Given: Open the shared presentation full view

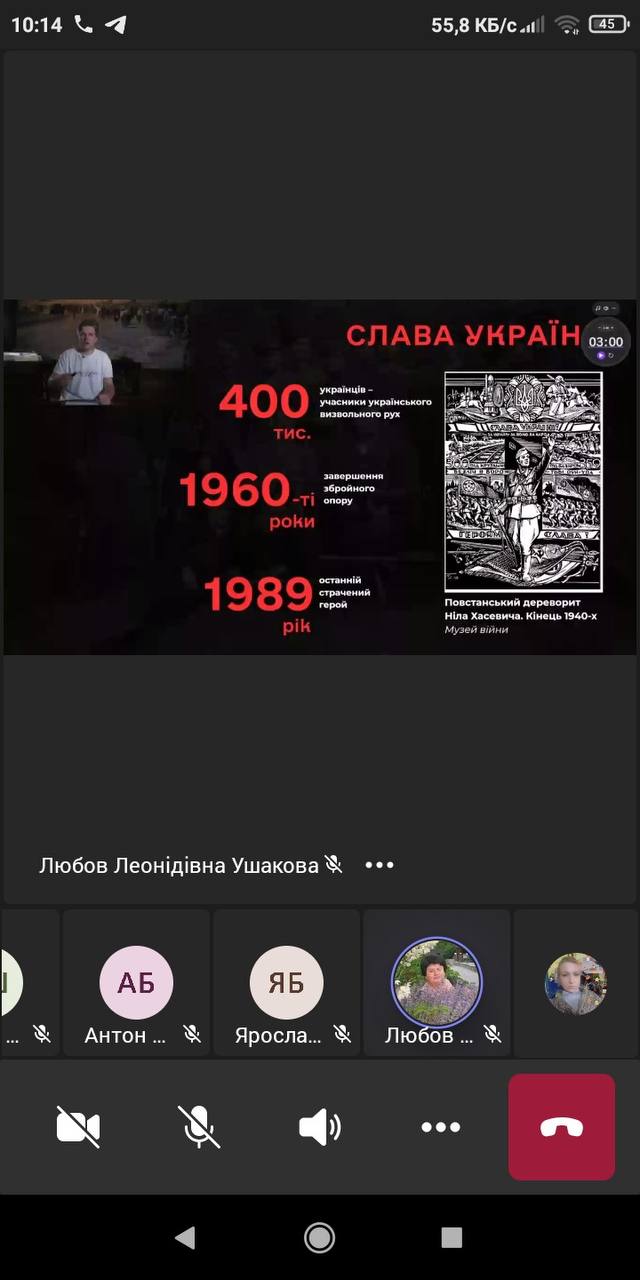Looking at the screenshot, I should tap(320, 477).
